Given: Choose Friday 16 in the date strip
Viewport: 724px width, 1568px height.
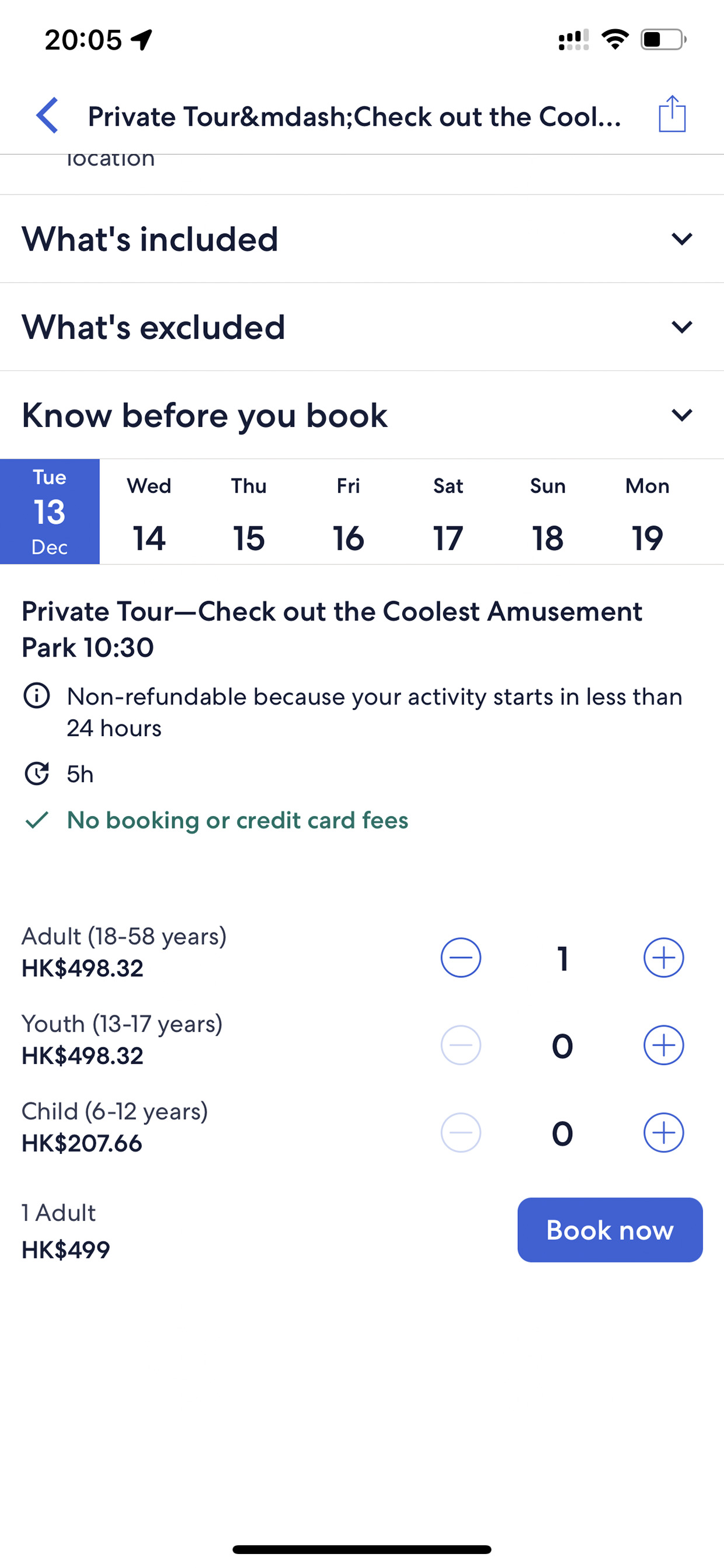Looking at the screenshot, I should click(x=349, y=512).
